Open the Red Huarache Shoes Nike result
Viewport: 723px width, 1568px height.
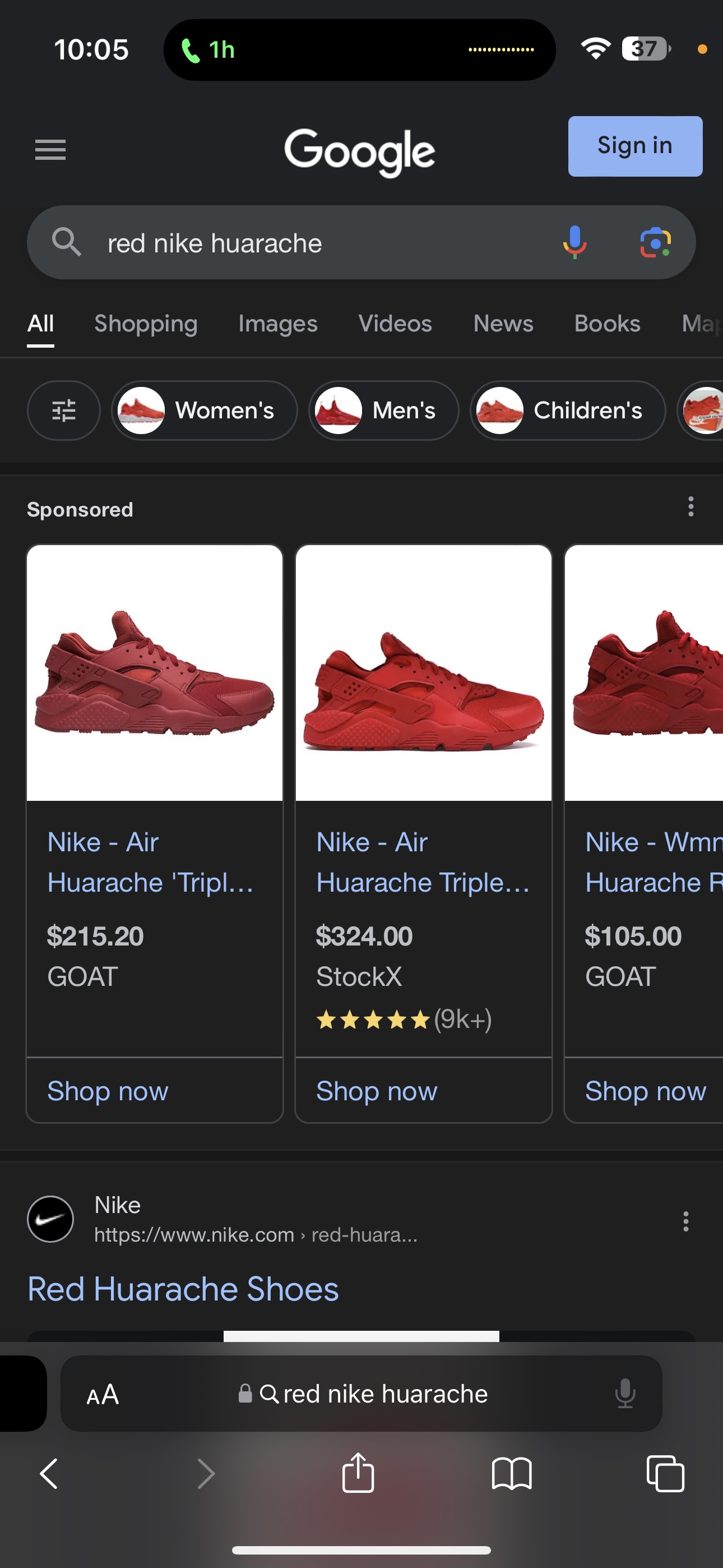pos(183,1289)
